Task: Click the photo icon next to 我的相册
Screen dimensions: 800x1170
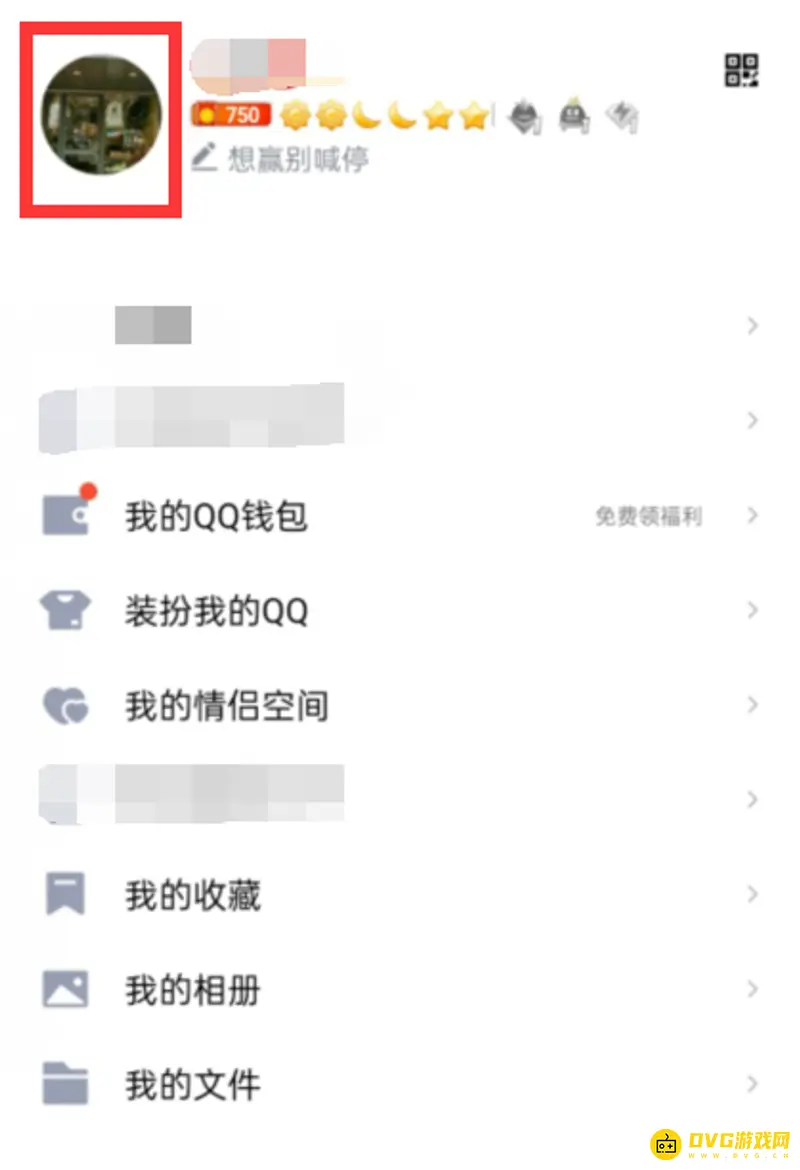Action: [x=64, y=990]
